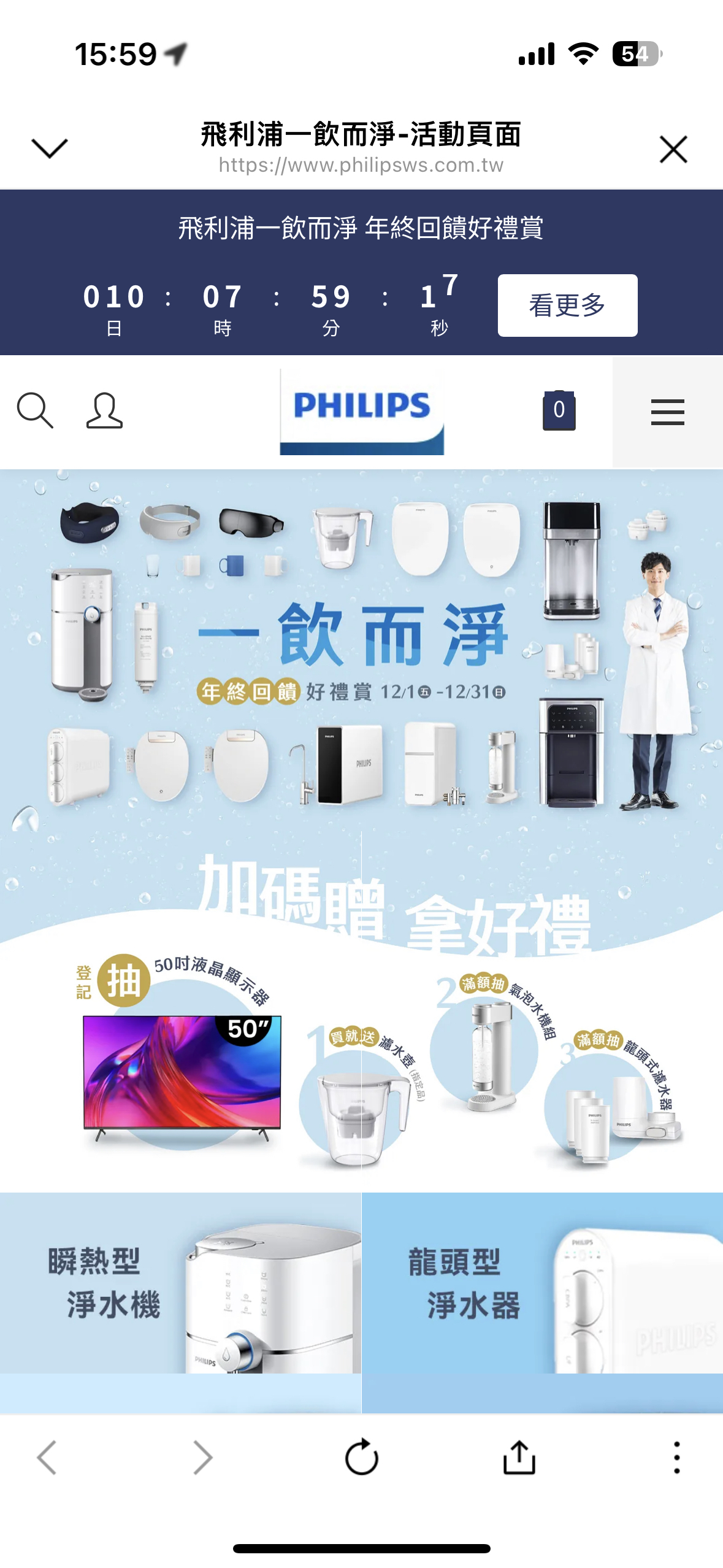Open the hamburger menu
Image resolution: width=723 pixels, height=1568 pixels.
coord(667,412)
